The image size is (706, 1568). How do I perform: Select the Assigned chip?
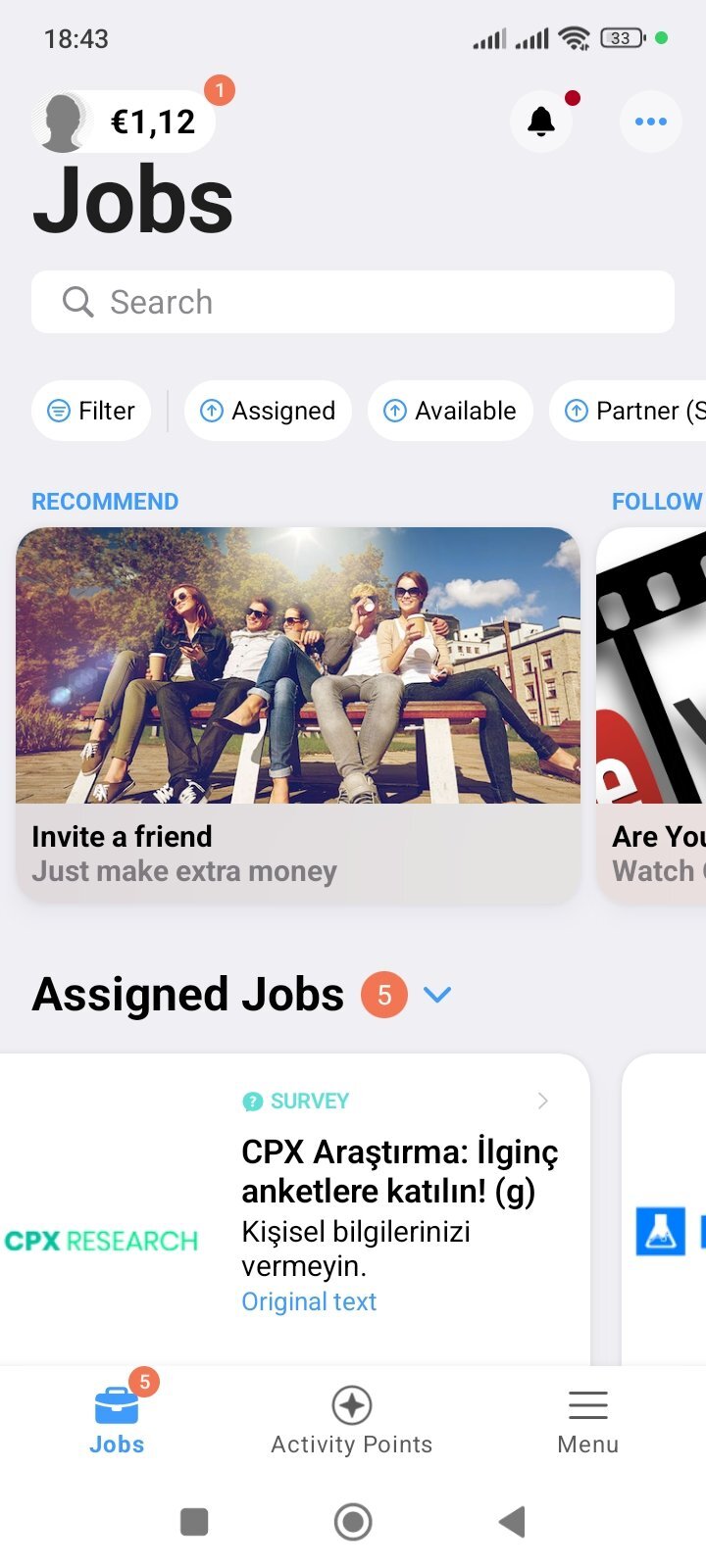[x=268, y=411]
